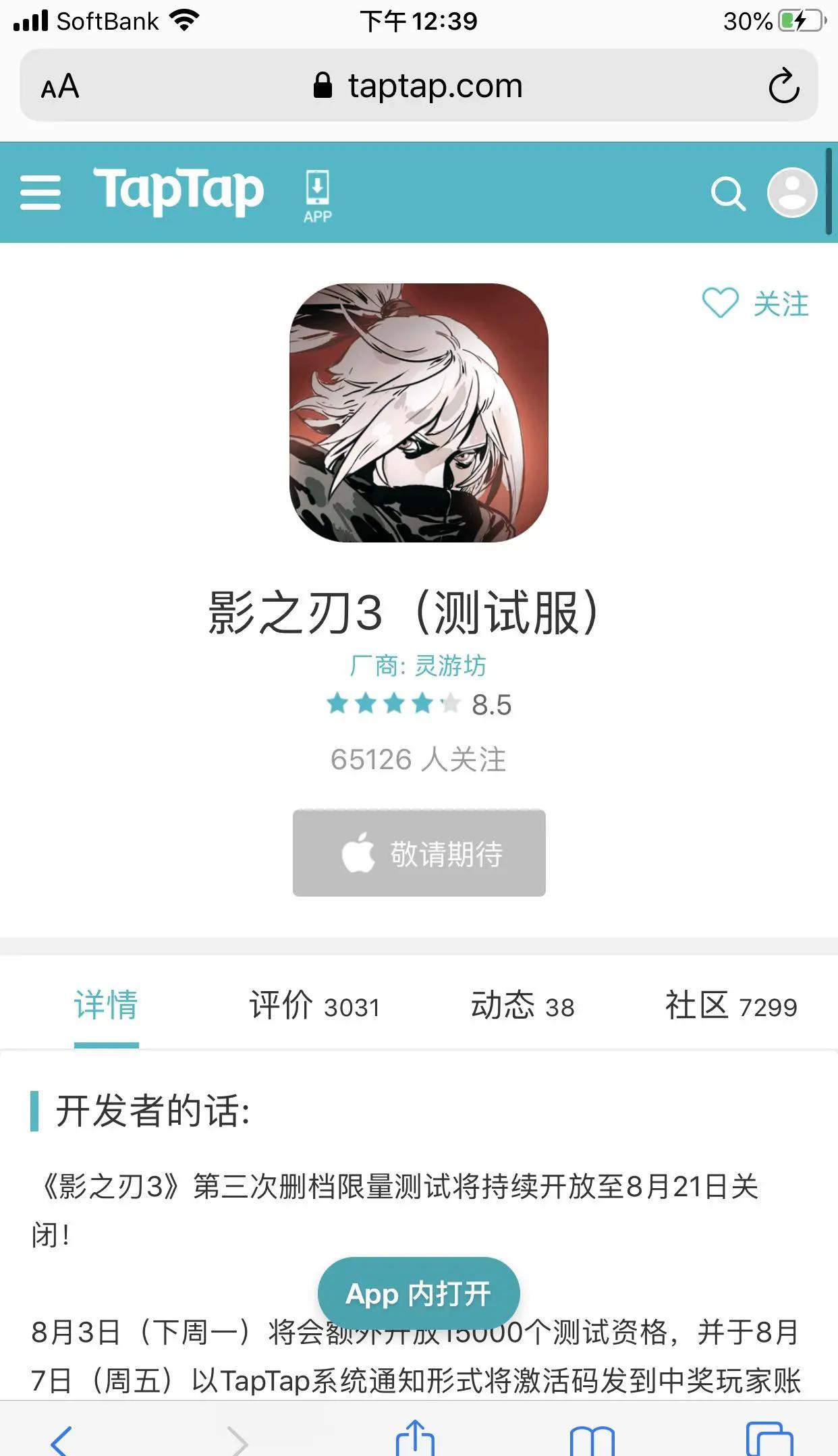Open the hamburger menu

click(40, 193)
